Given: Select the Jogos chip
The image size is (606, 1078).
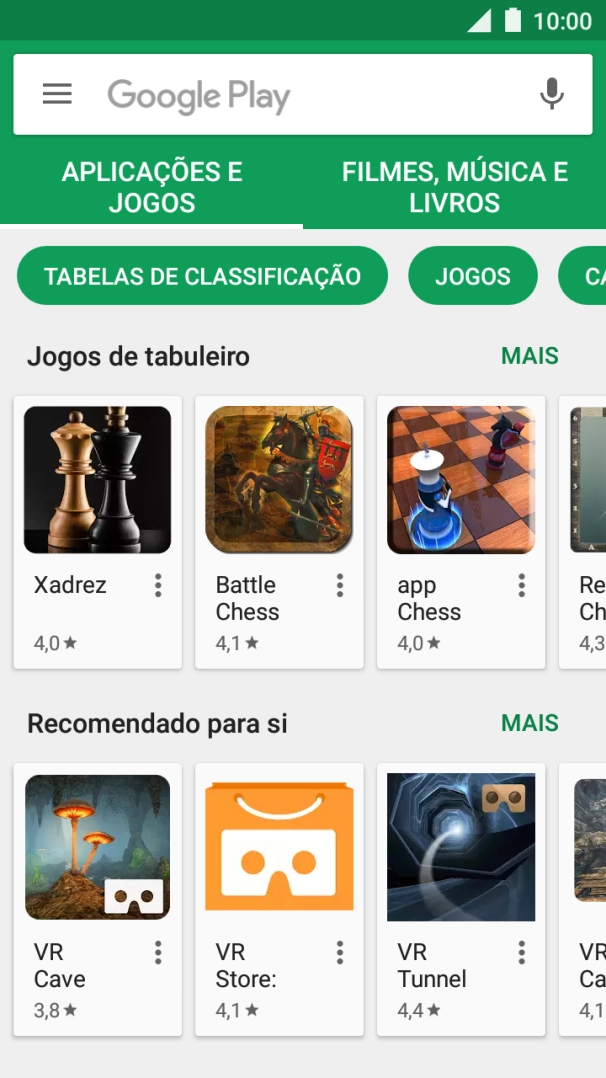Looking at the screenshot, I should point(473,276).
